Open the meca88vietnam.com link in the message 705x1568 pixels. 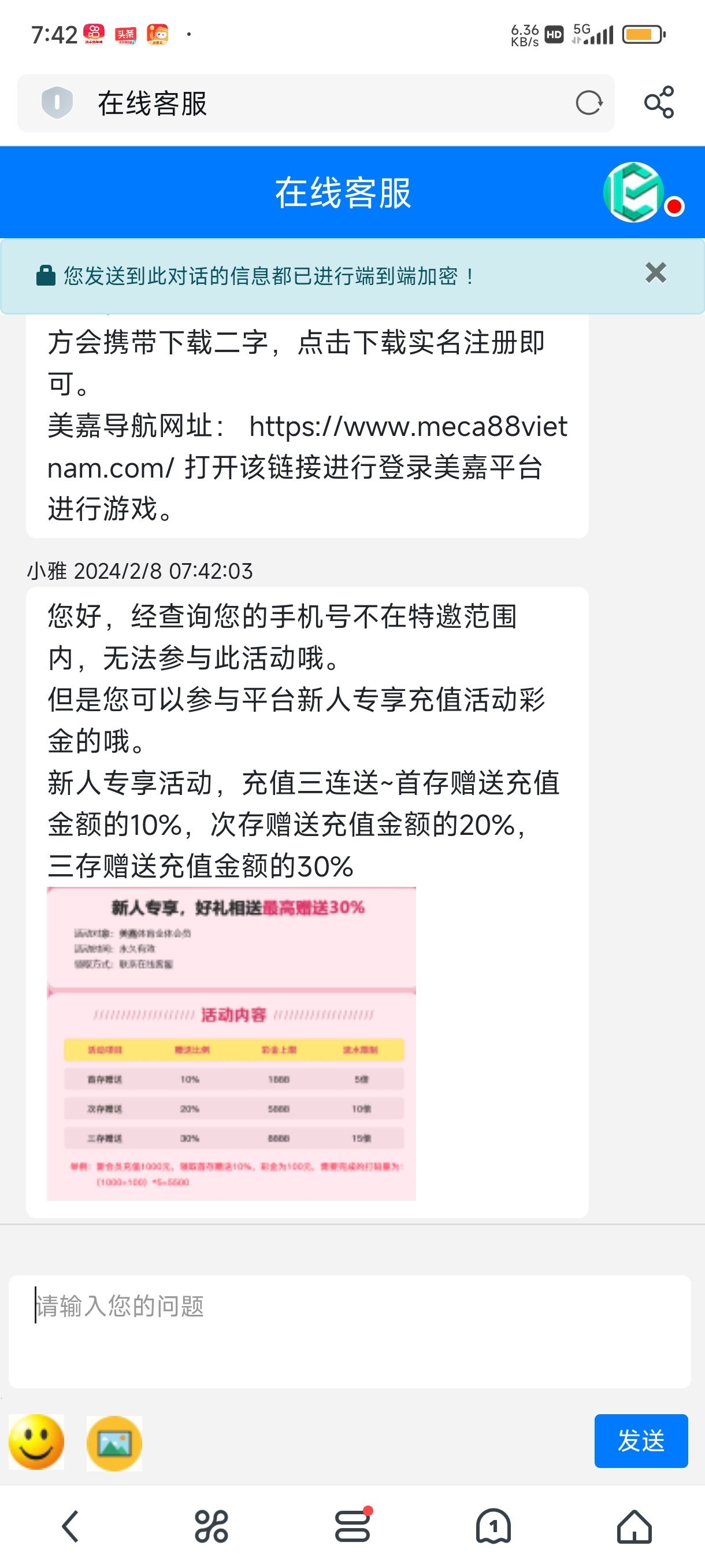pyautogui.click(x=407, y=427)
